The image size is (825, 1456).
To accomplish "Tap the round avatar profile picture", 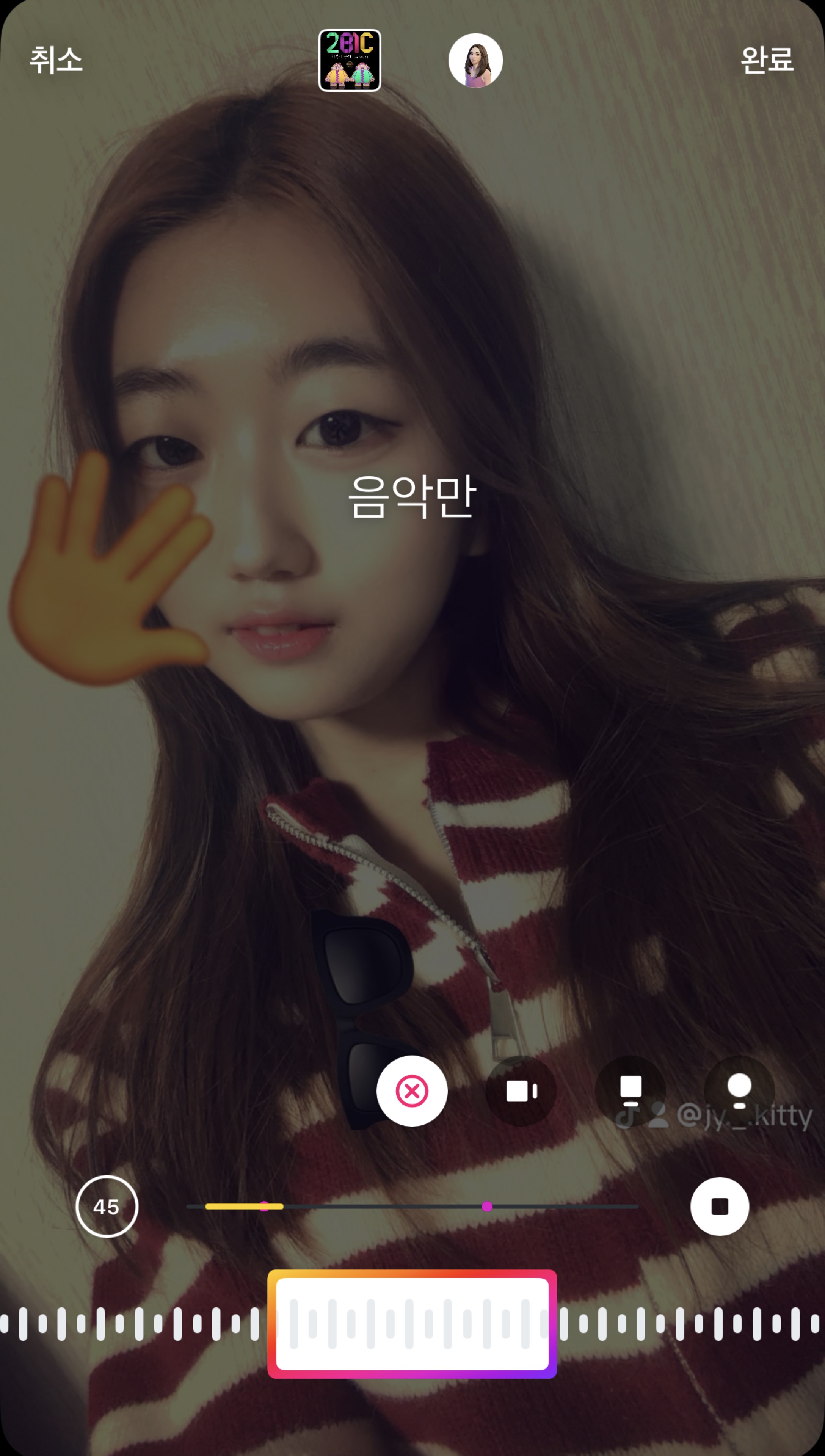I will click(475, 61).
